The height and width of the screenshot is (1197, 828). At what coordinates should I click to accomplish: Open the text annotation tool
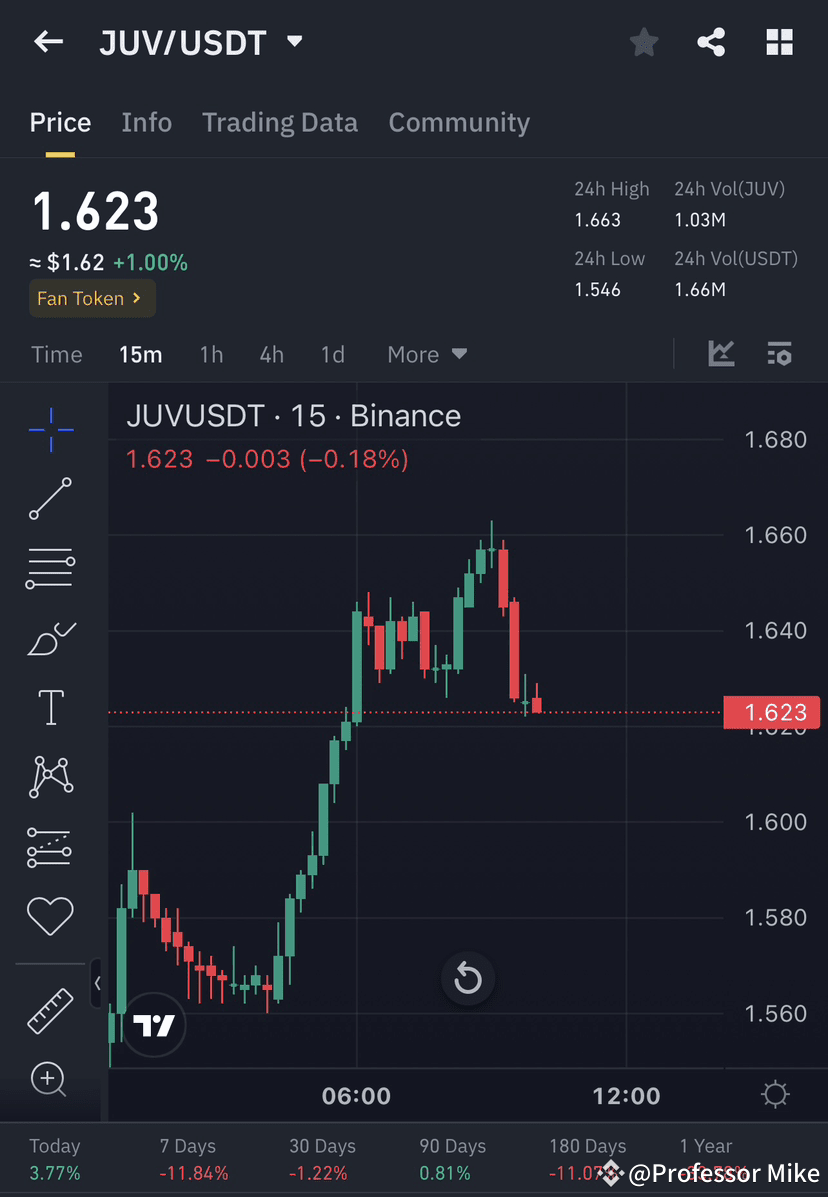[x=50, y=707]
